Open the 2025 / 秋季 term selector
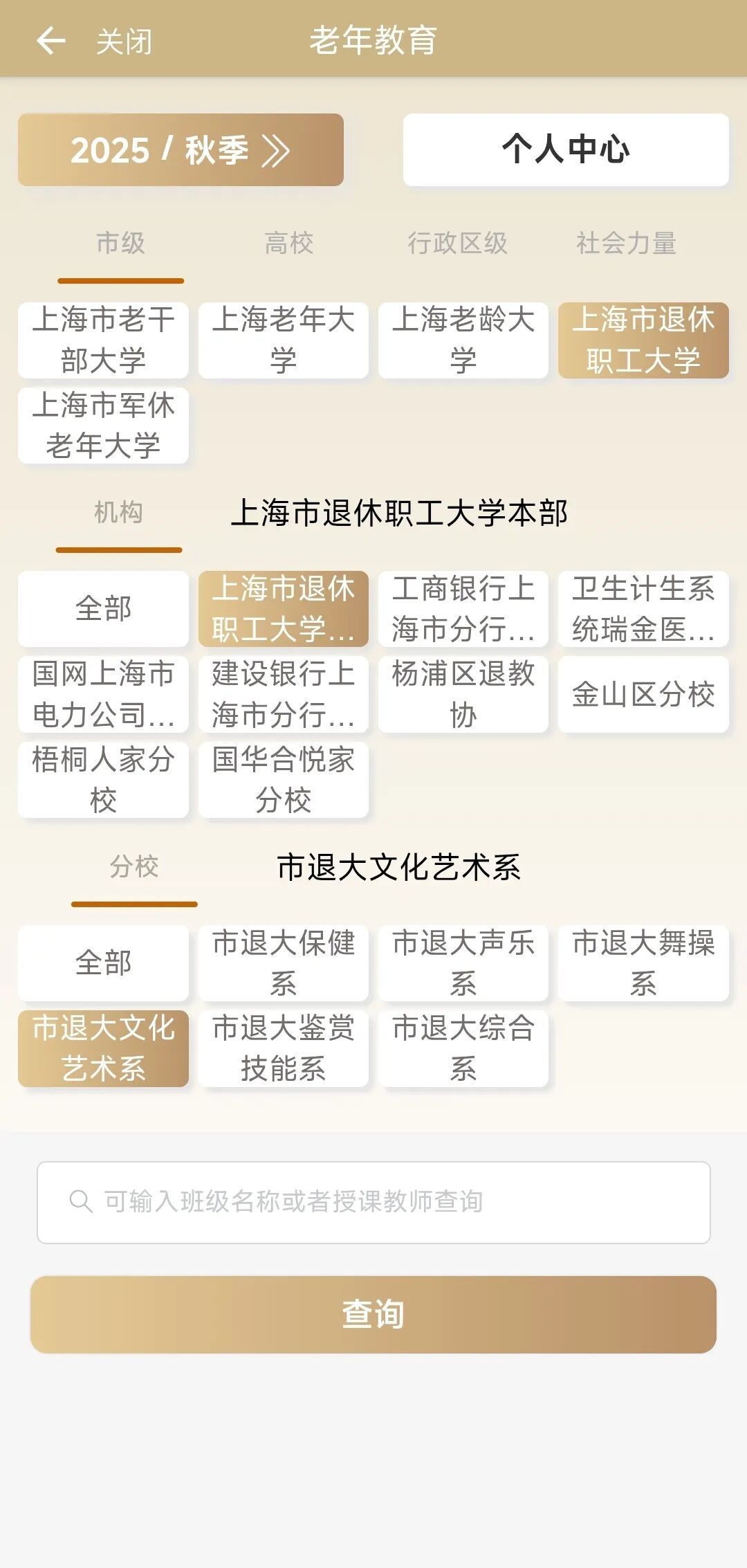 (x=181, y=150)
